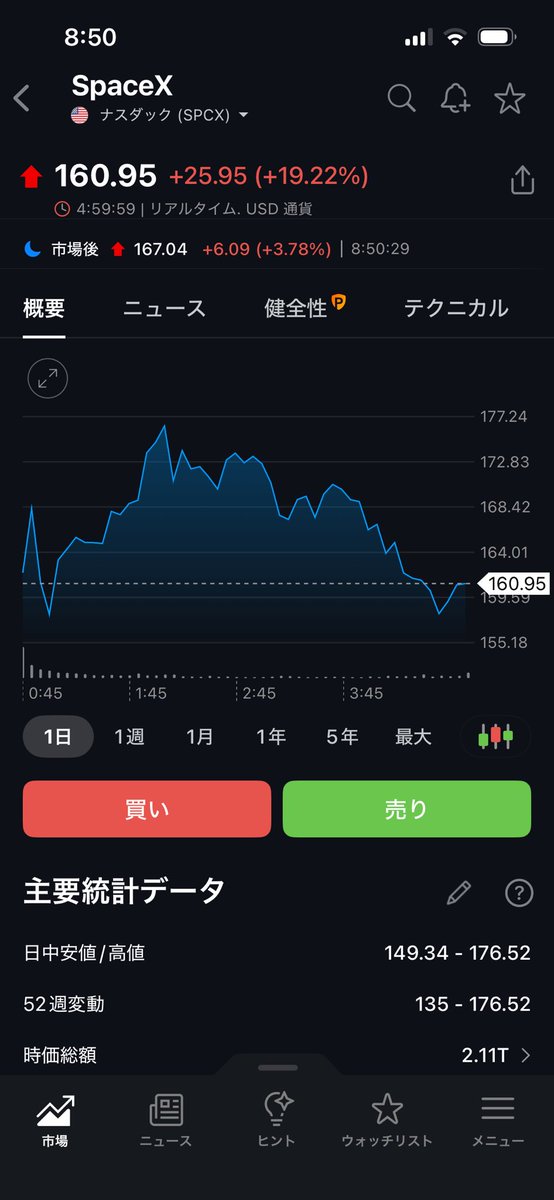The width and height of the screenshot is (554, 1200).
Task: Switch to the テクニカル tab
Action: [456, 308]
